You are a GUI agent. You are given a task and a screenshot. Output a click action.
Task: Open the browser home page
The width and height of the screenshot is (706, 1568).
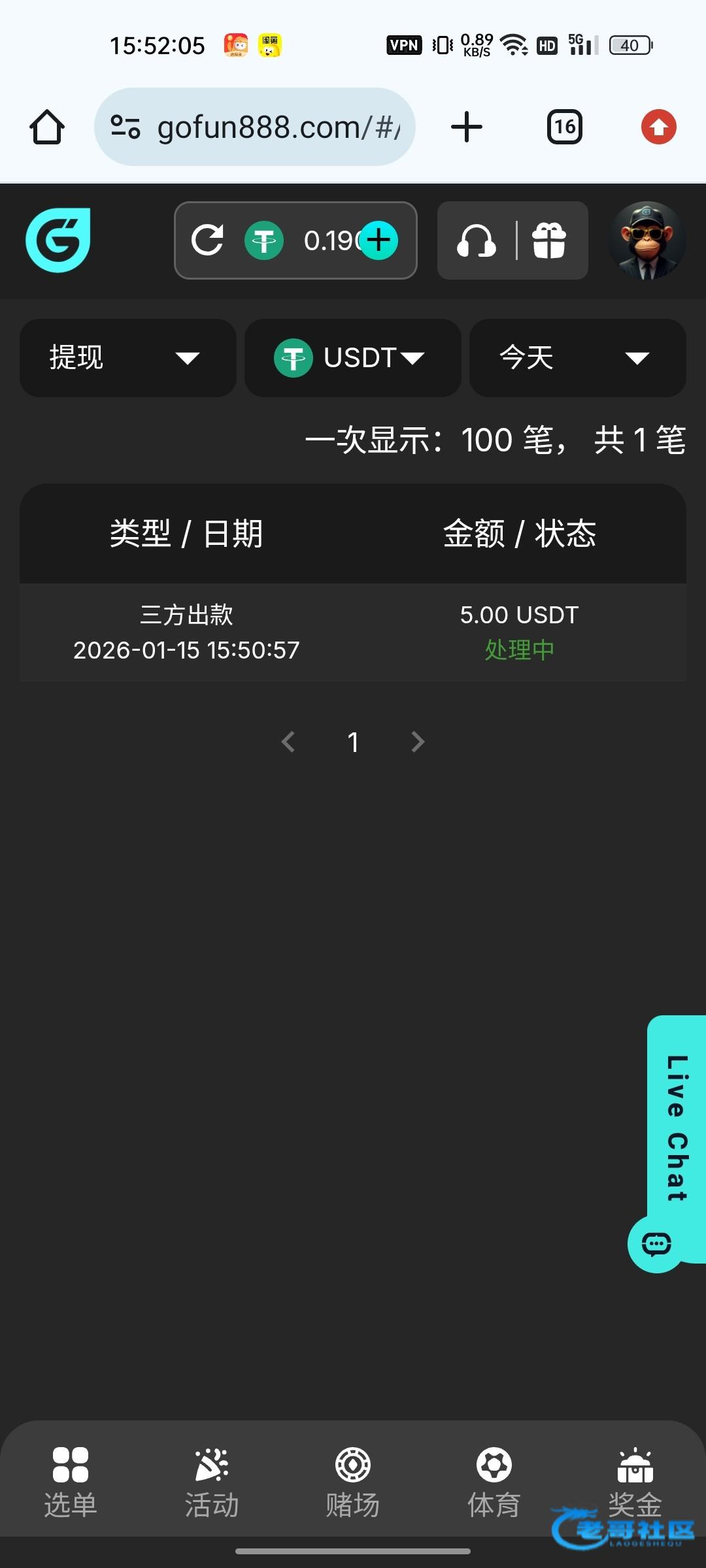tap(47, 127)
